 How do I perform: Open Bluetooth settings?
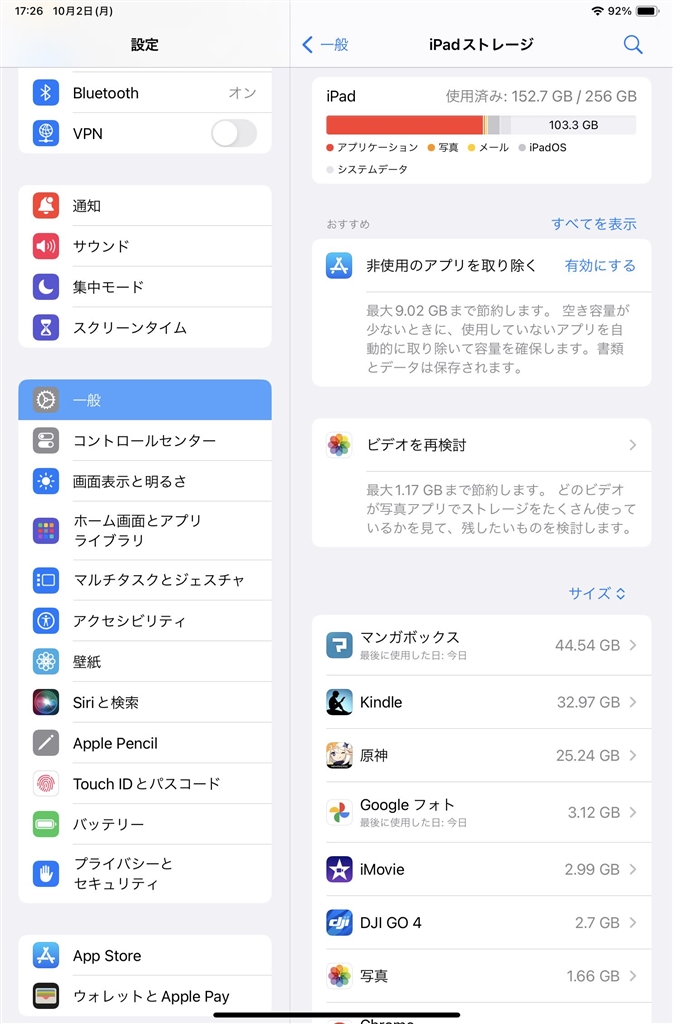[x=145, y=93]
